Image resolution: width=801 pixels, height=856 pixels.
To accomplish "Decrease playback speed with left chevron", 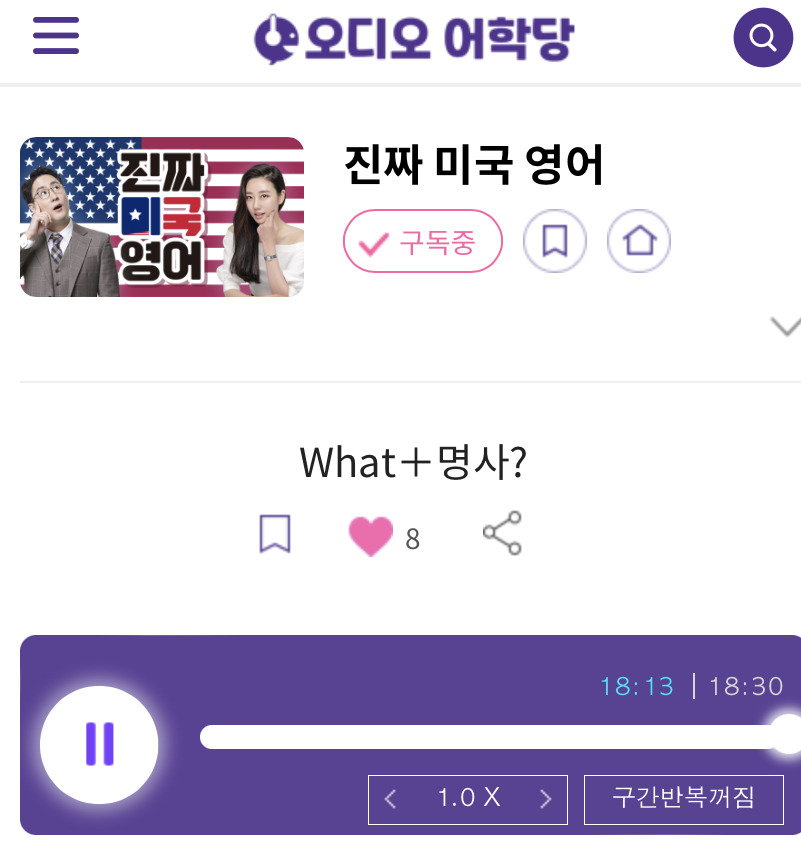I will (x=390, y=800).
